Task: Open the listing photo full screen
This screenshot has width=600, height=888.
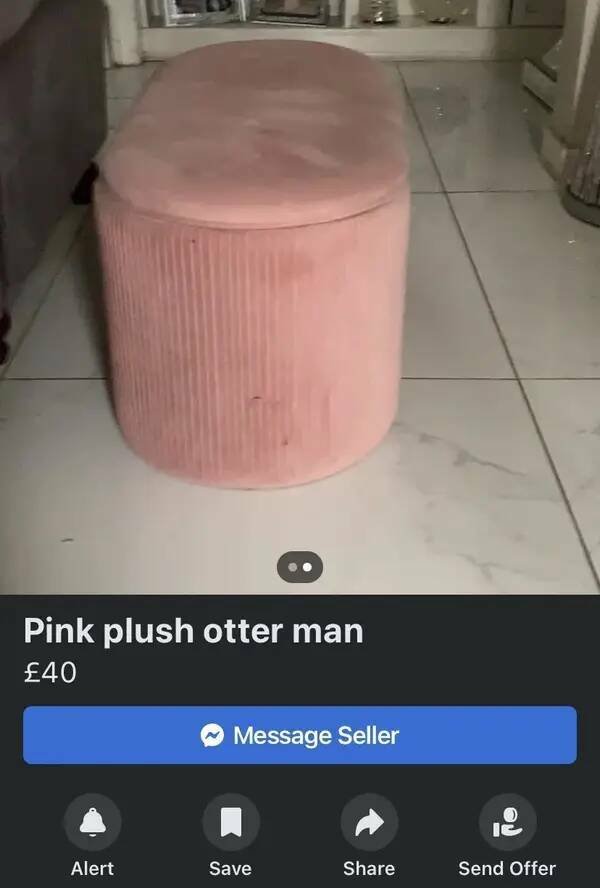Action: pos(300,300)
